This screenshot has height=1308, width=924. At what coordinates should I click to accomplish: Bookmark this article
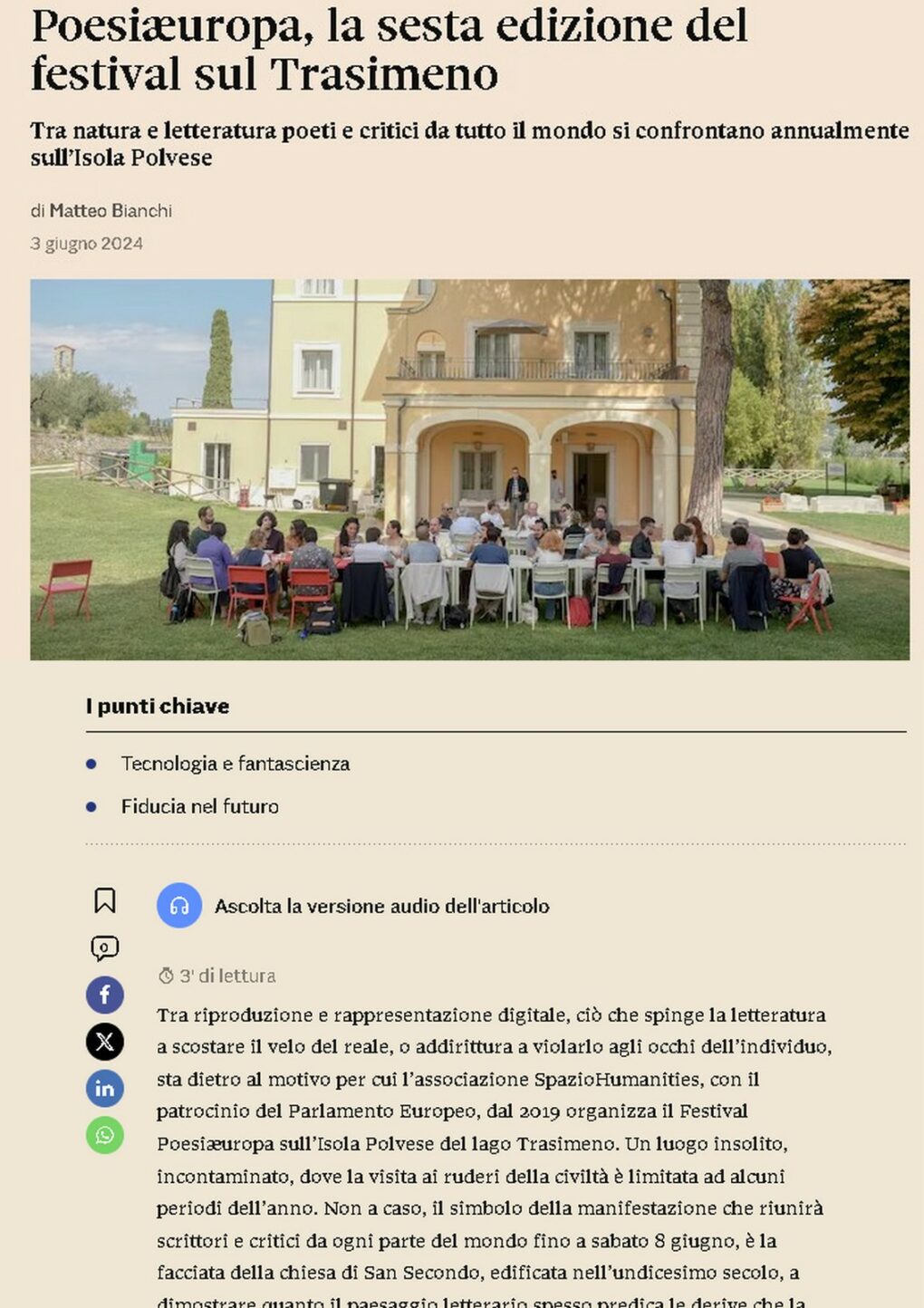pos(105,900)
